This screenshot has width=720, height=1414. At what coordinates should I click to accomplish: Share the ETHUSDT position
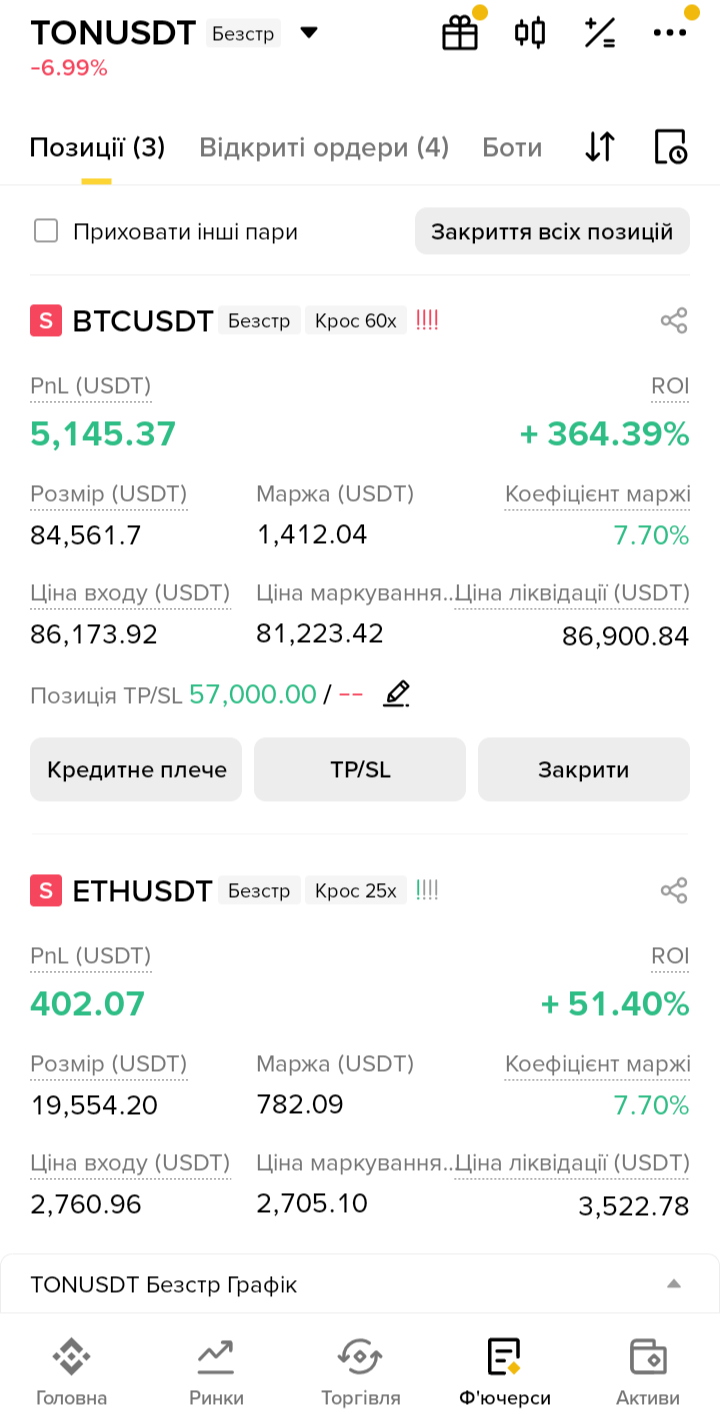674,890
